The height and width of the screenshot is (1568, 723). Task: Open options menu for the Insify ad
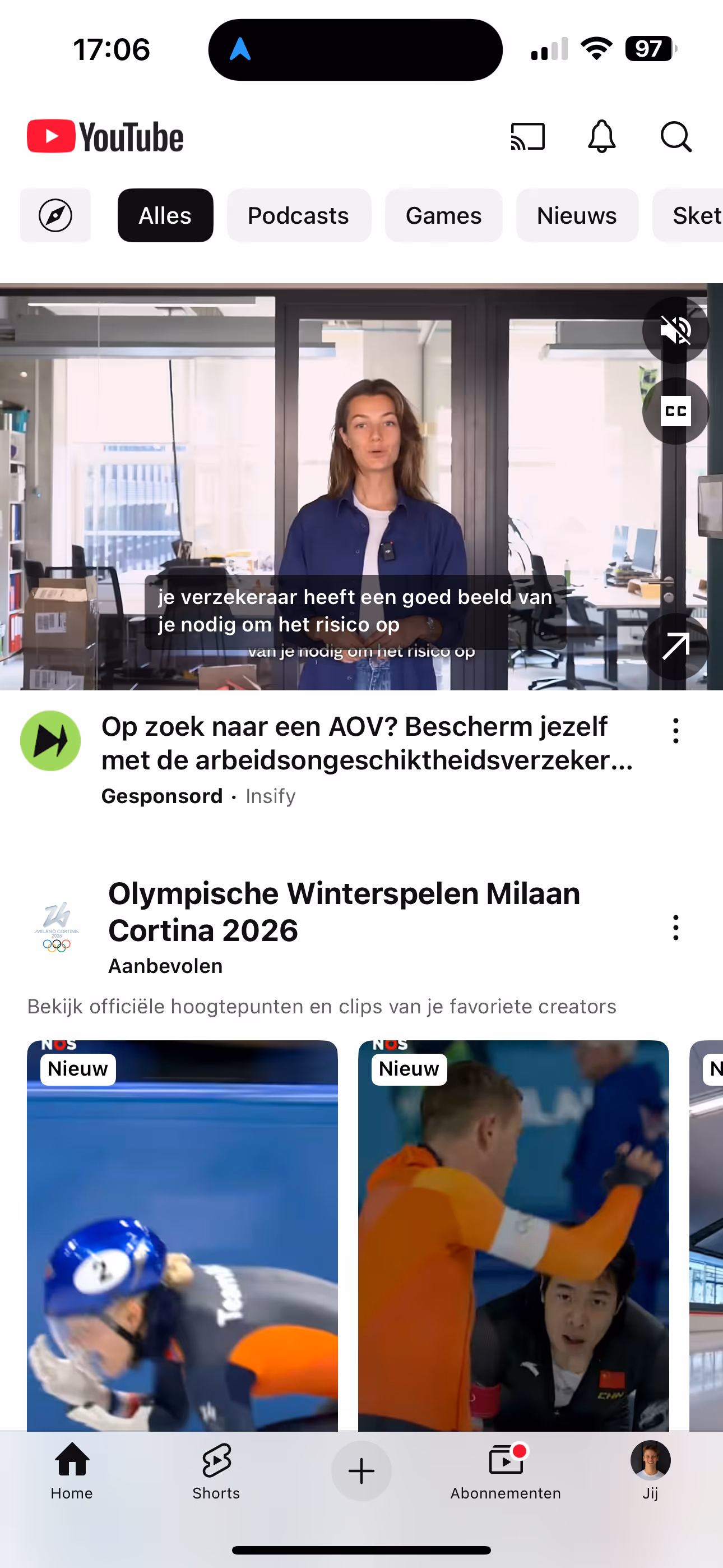point(675,730)
